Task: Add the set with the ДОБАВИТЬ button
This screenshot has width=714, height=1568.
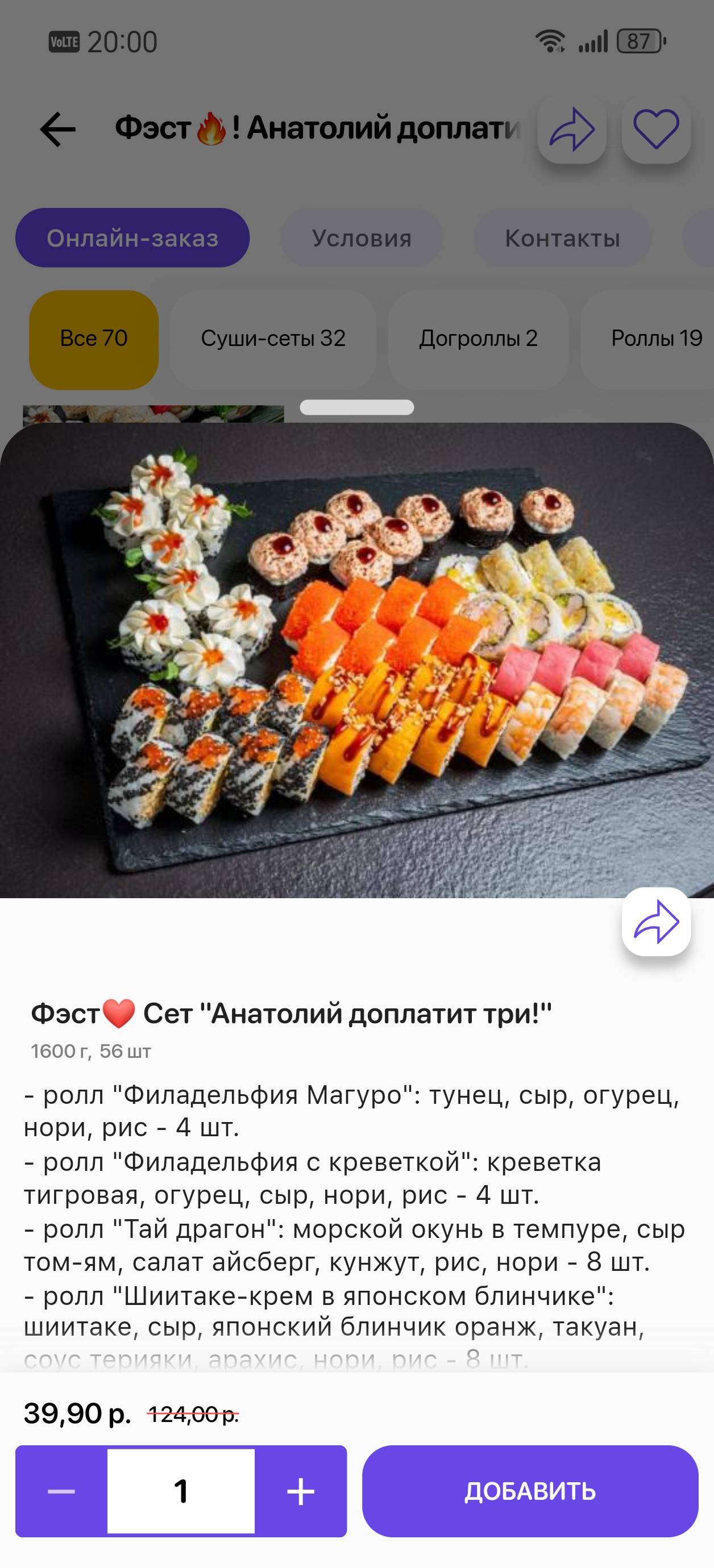Action: (x=530, y=1491)
